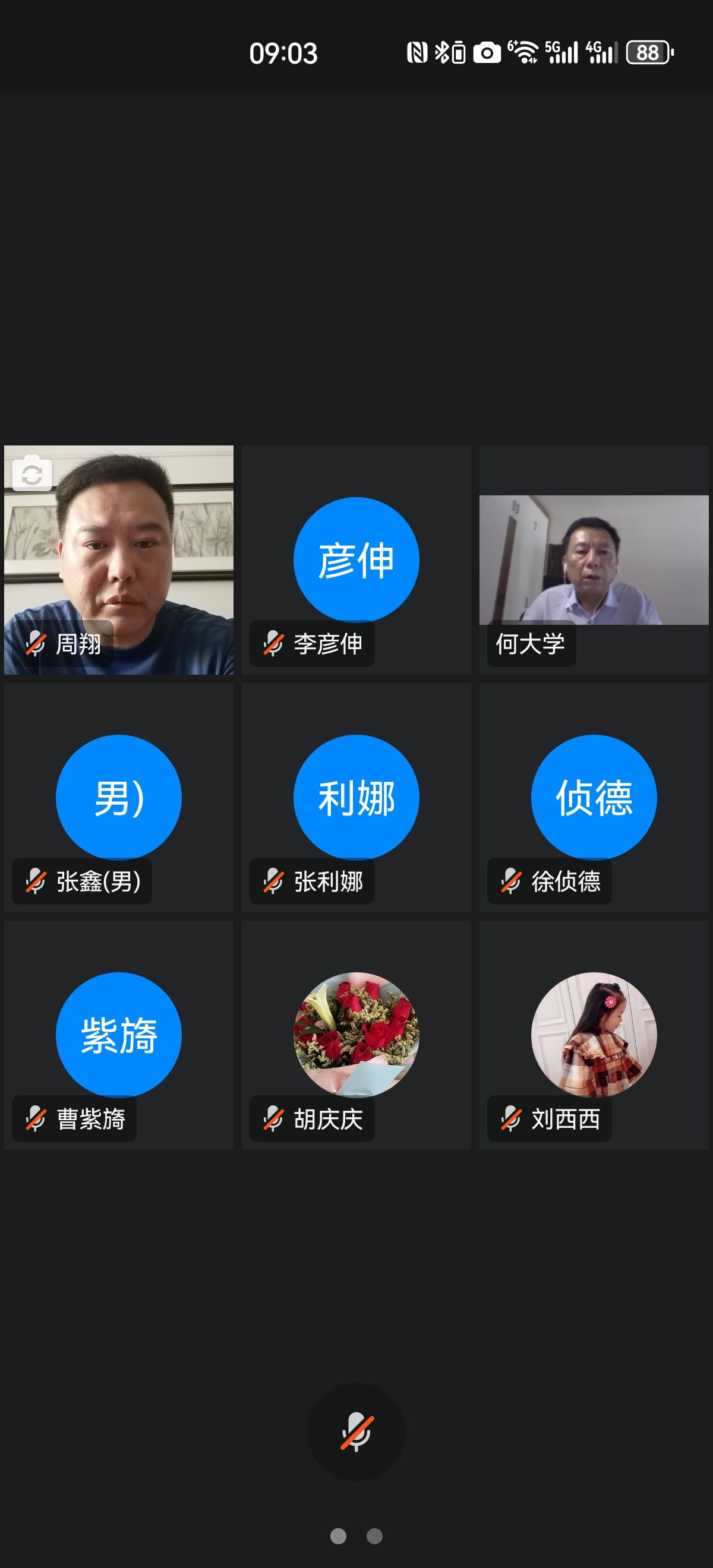The image size is (713, 1568).
Task: Select 徐侦德's participant tile
Action: click(594, 798)
